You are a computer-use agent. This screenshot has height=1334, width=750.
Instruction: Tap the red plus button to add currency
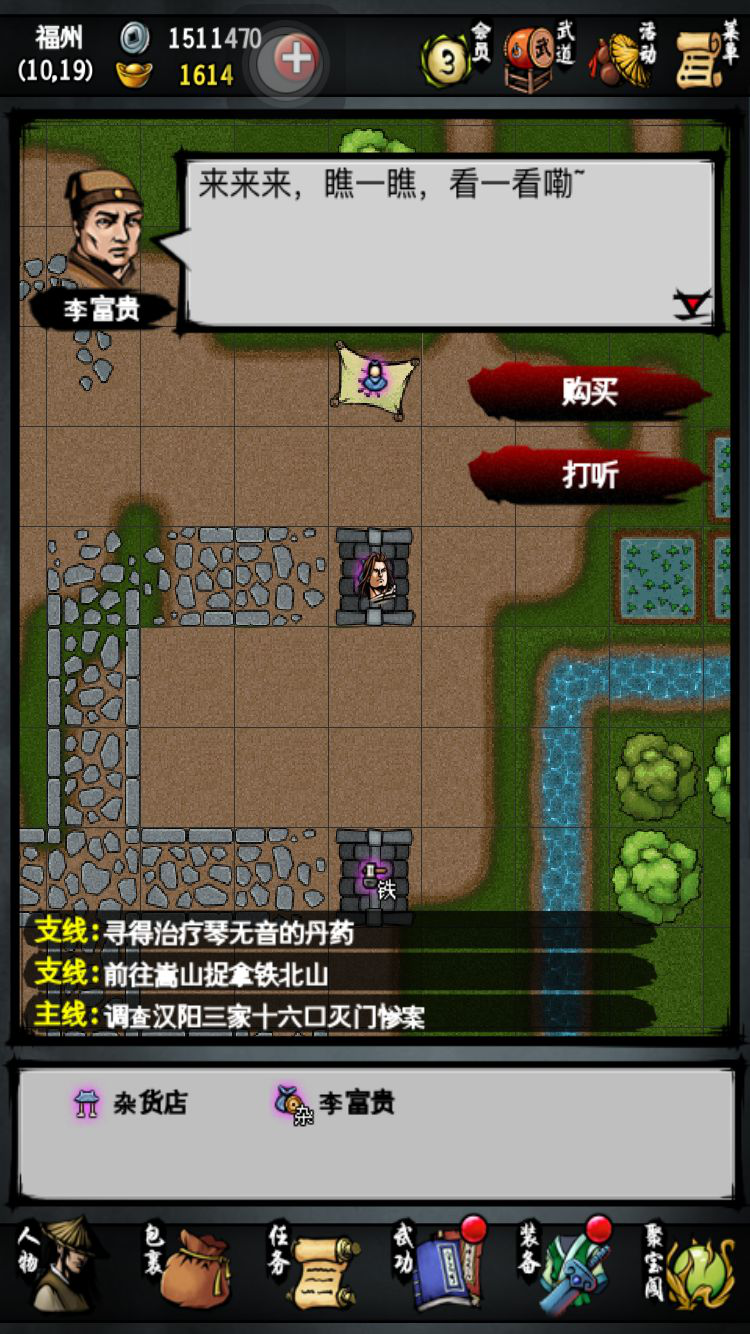point(295,59)
